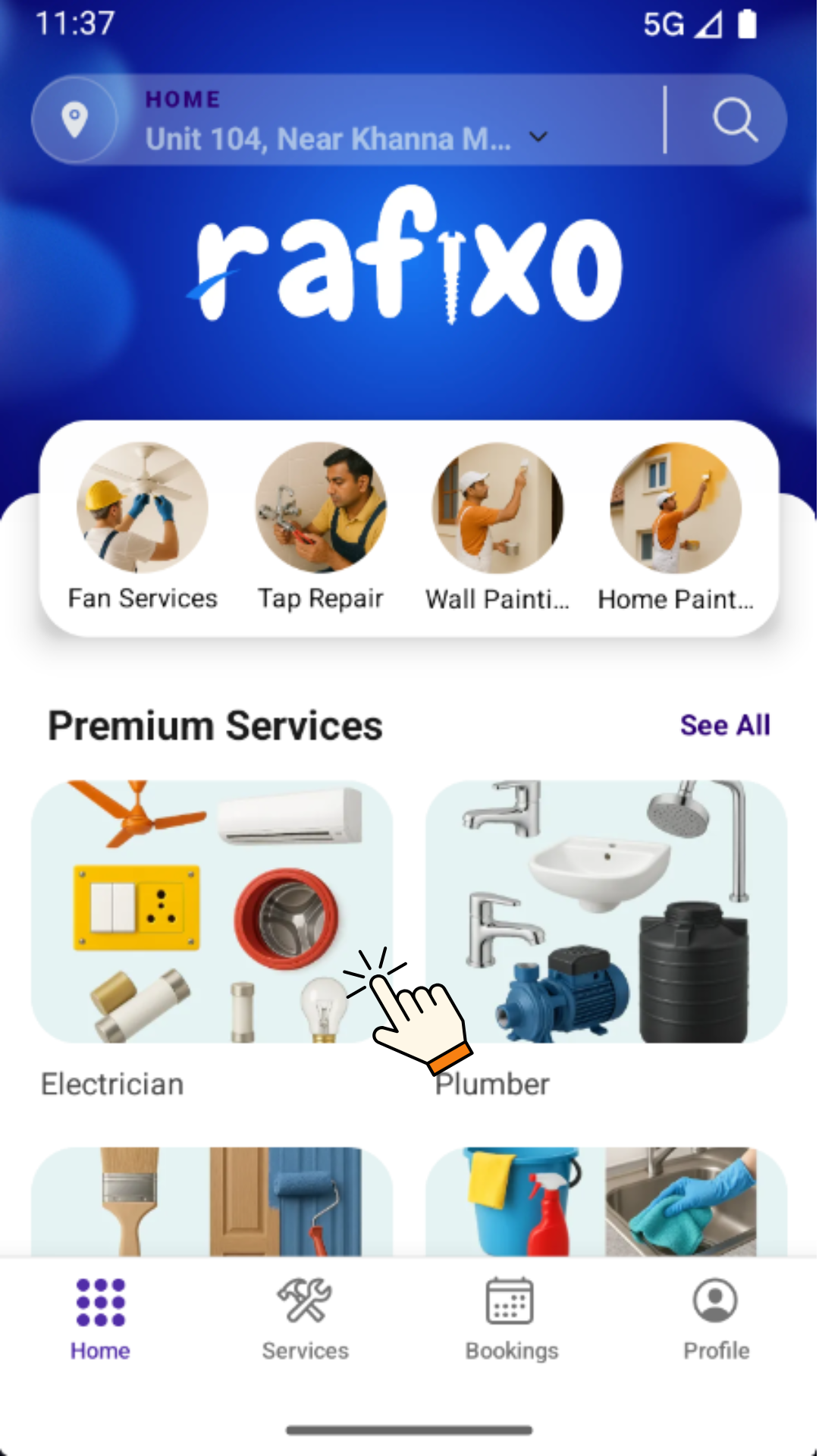
Task: Tap the rafixo logo
Action: click(409, 265)
